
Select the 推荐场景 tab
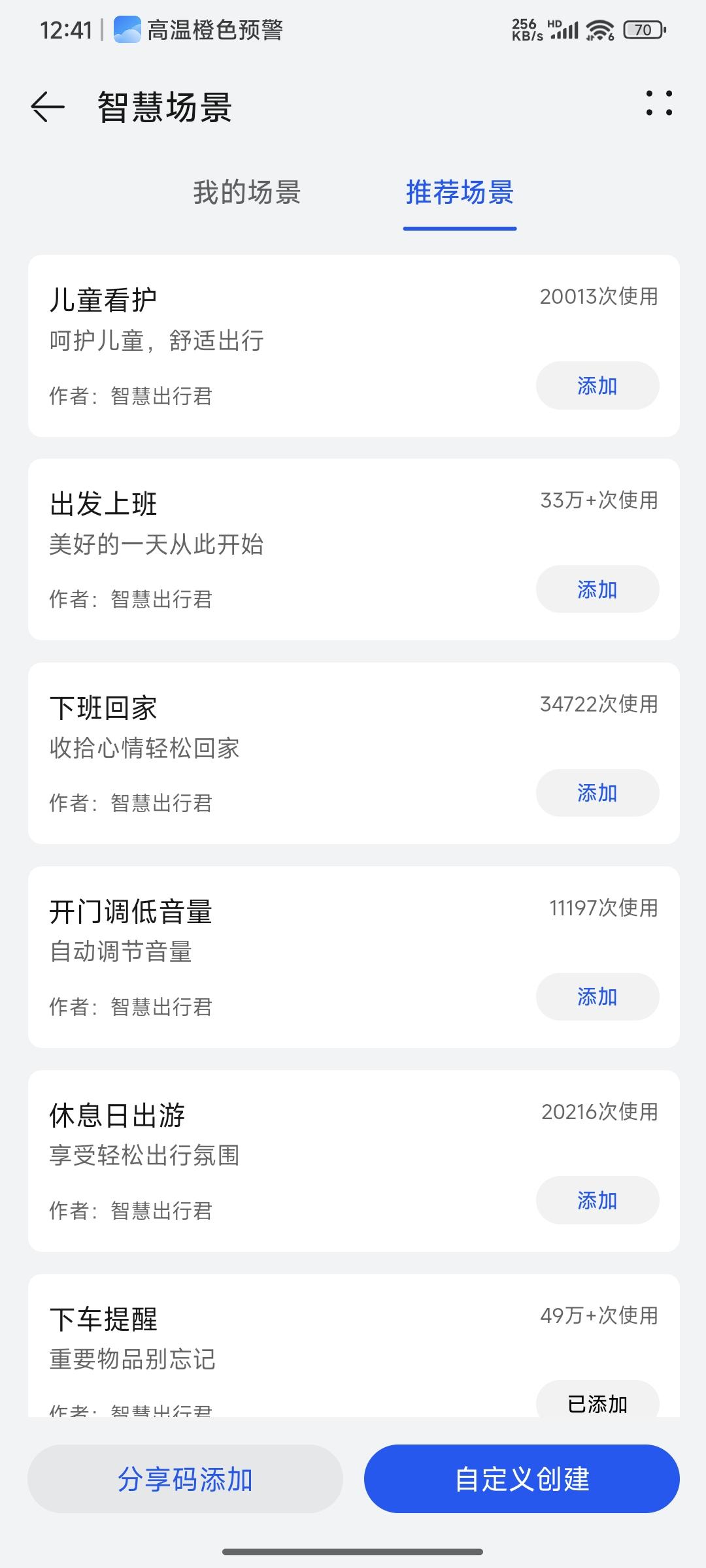[x=460, y=193]
